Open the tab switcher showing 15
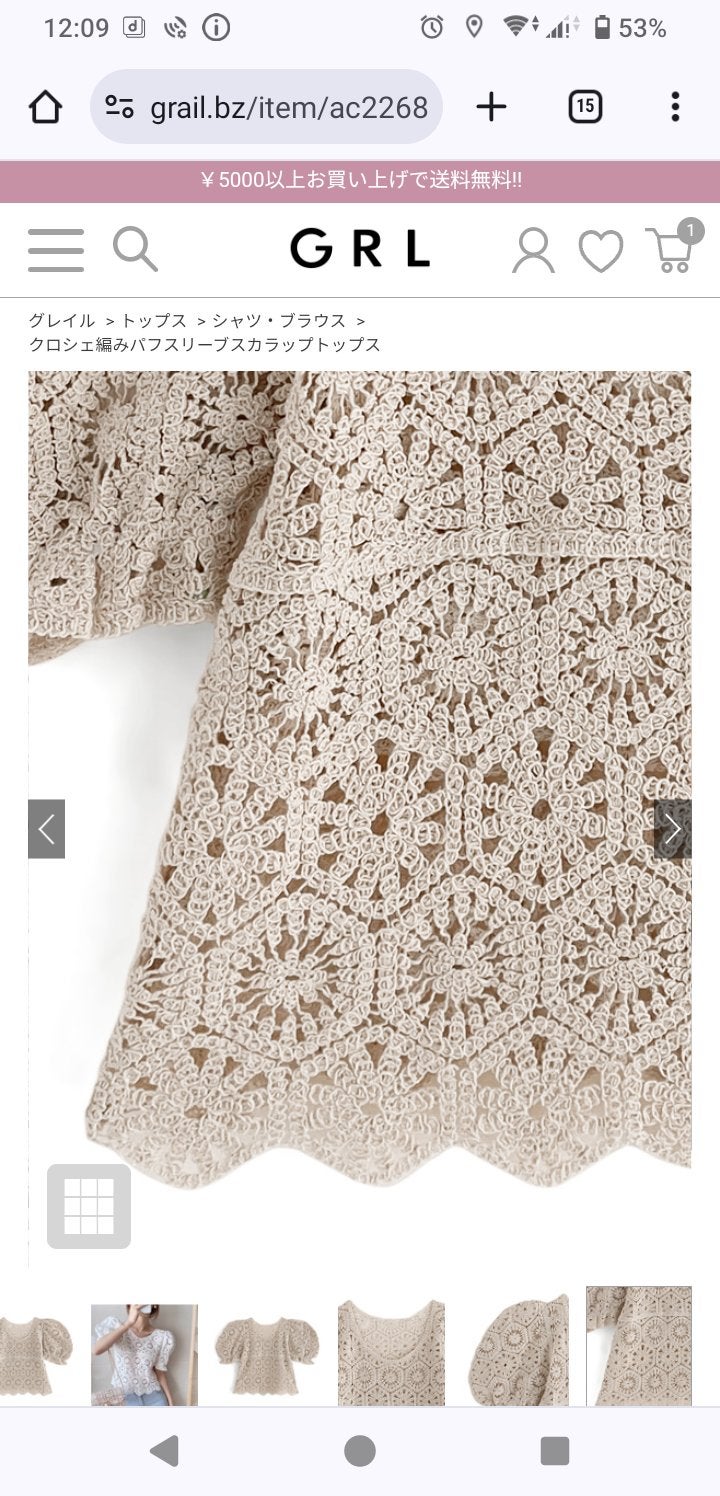Screen dimensions: 720x1496 pos(585,107)
